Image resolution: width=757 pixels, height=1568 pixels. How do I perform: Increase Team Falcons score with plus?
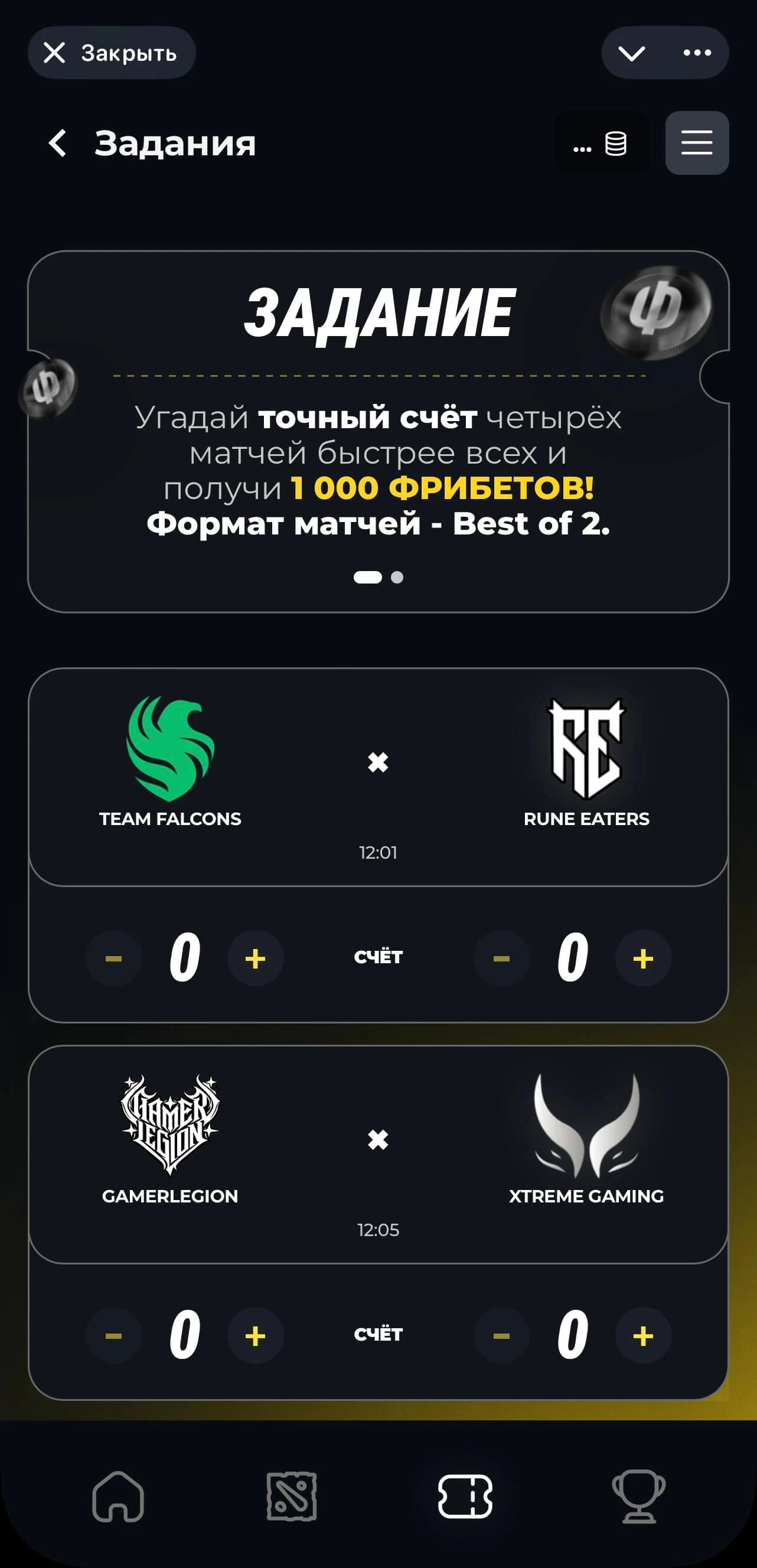255,958
